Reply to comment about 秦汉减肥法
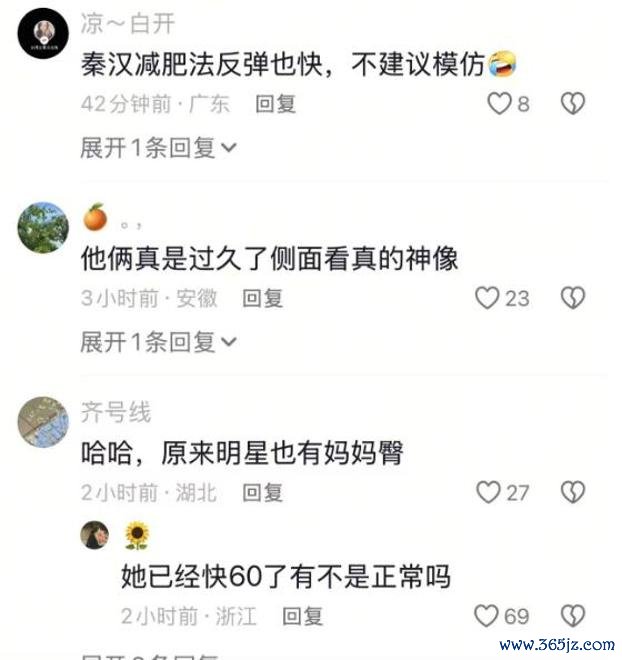This screenshot has height=660, width=622. (x=275, y=103)
